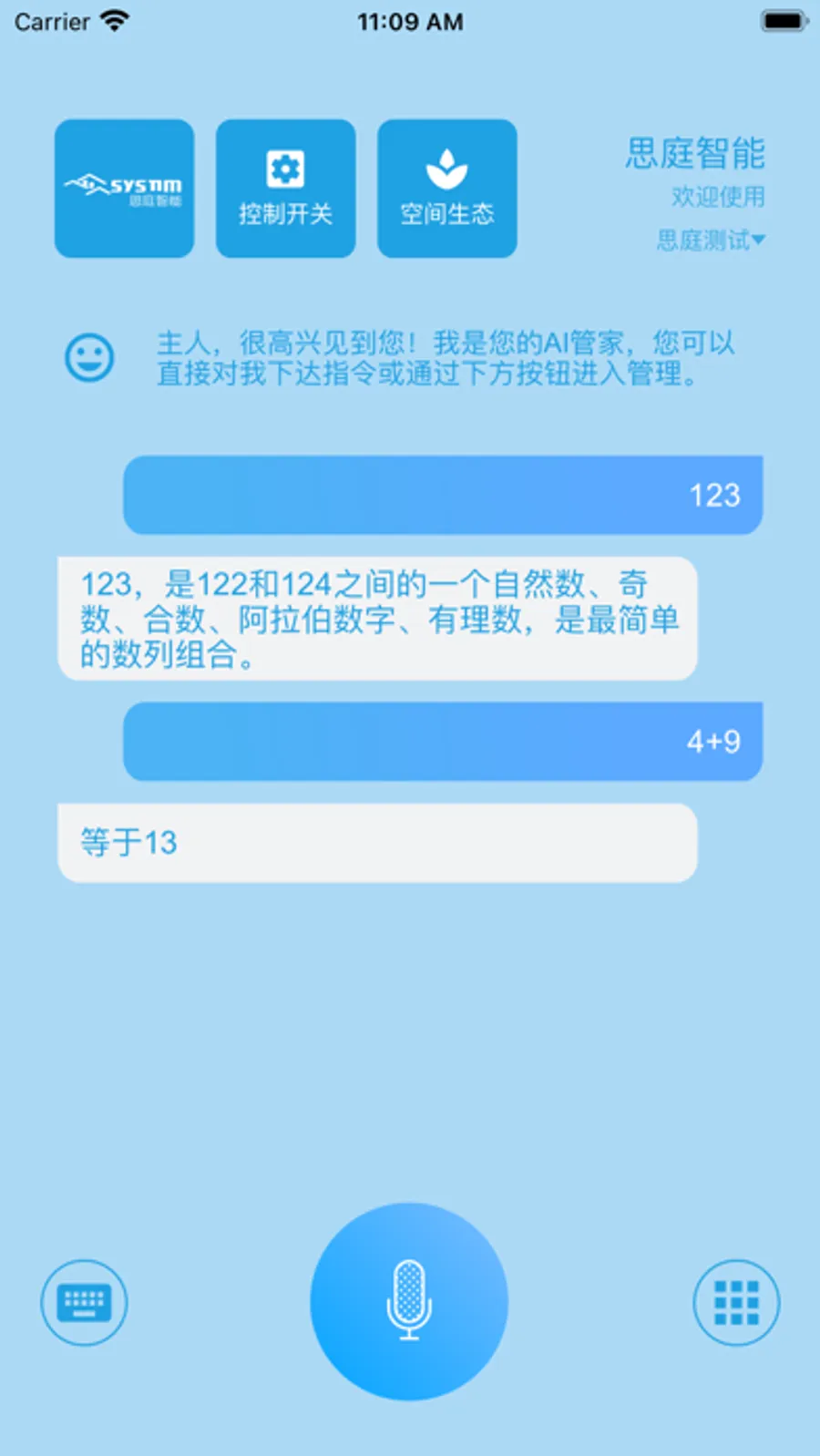Open the grid menu icon at bottom right
This screenshot has height=1456, width=820.
click(x=736, y=1303)
